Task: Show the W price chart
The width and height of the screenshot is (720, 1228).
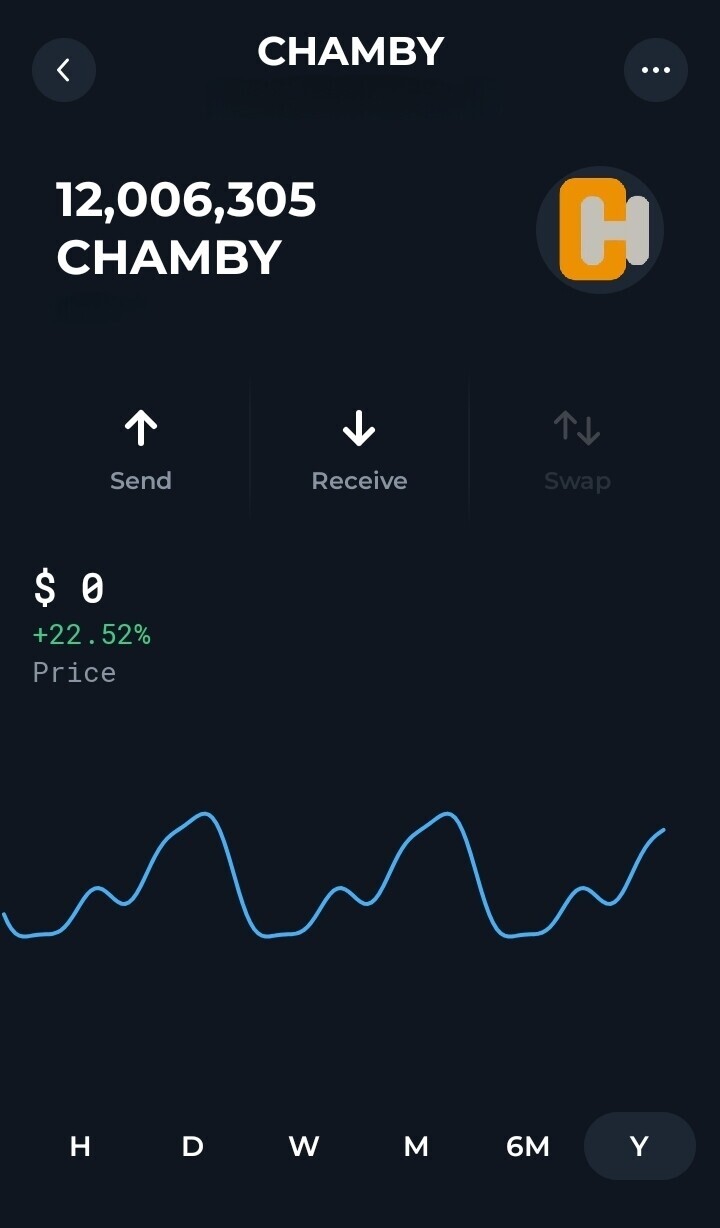Action: click(304, 1146)
